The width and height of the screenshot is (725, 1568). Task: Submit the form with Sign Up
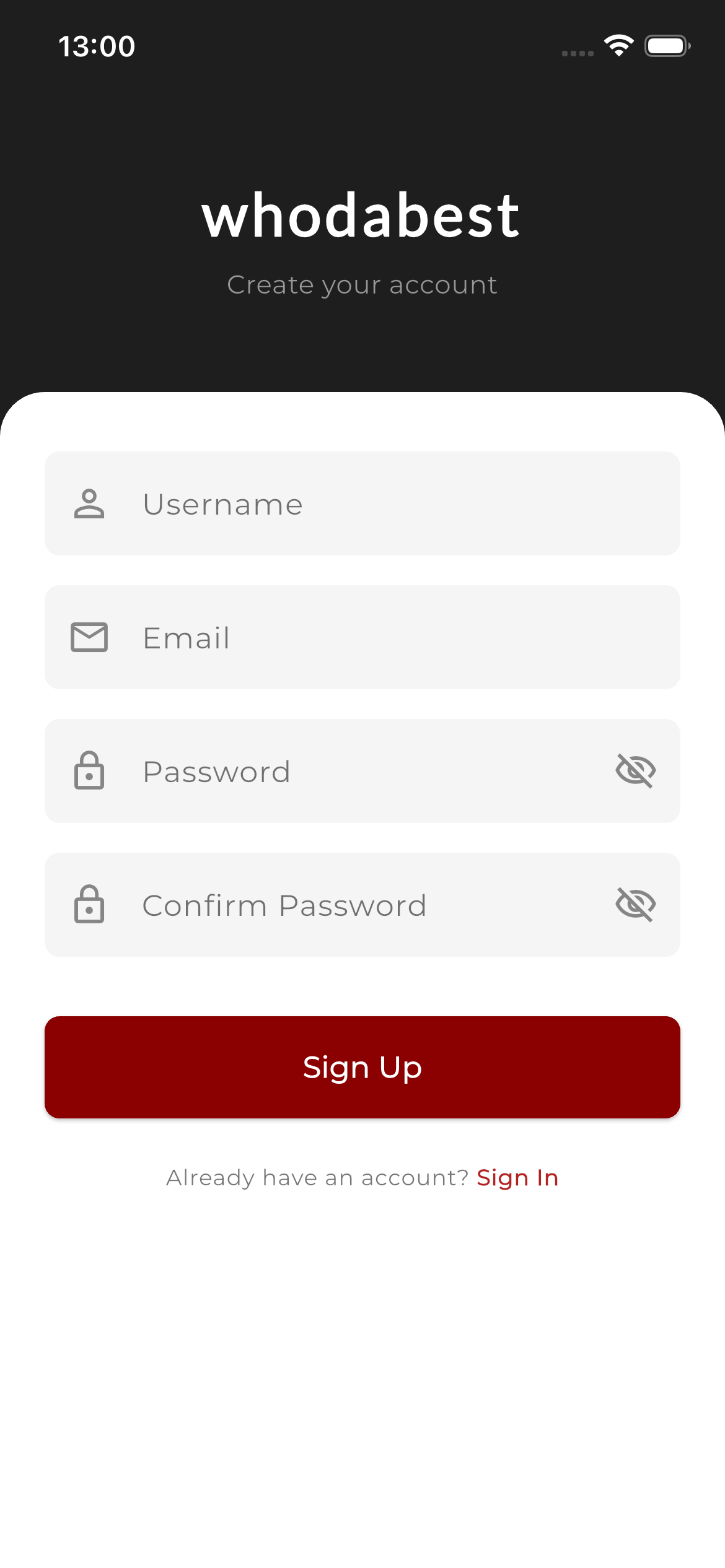click(362, 1067)
